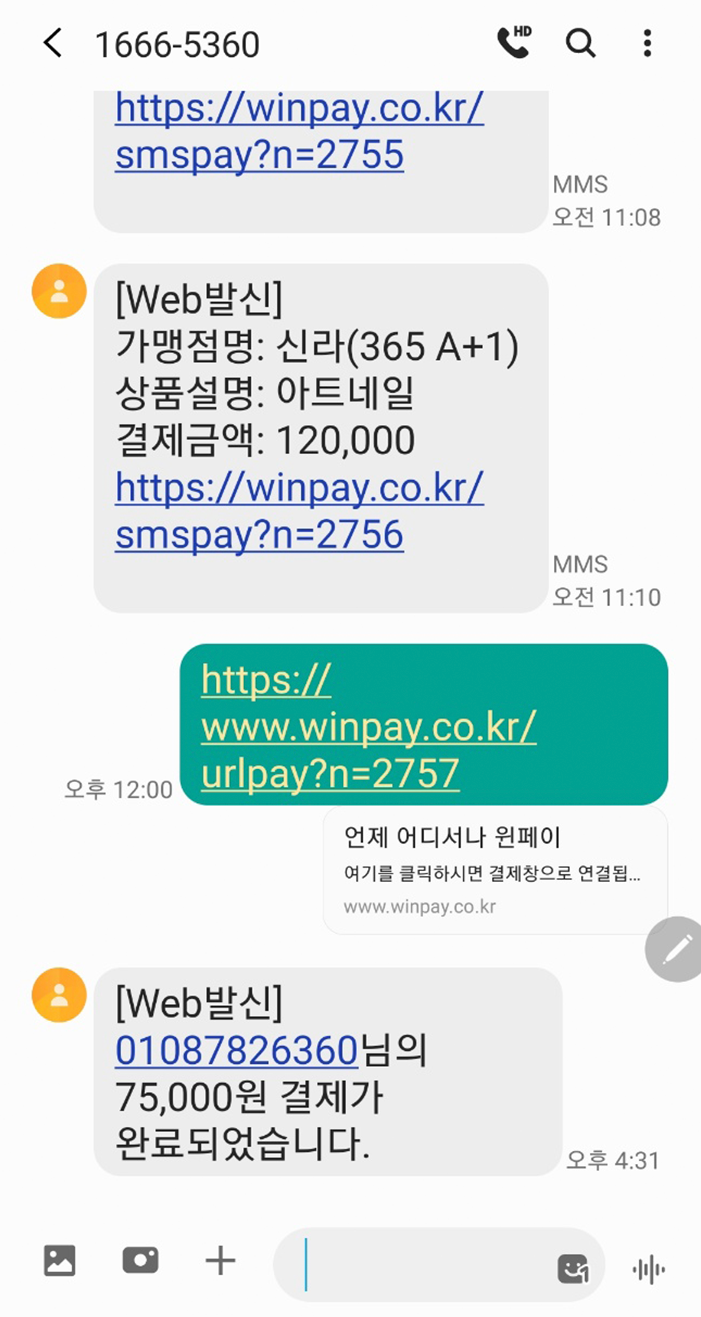
Task: Record a voice message
Action: (649, 1269)
